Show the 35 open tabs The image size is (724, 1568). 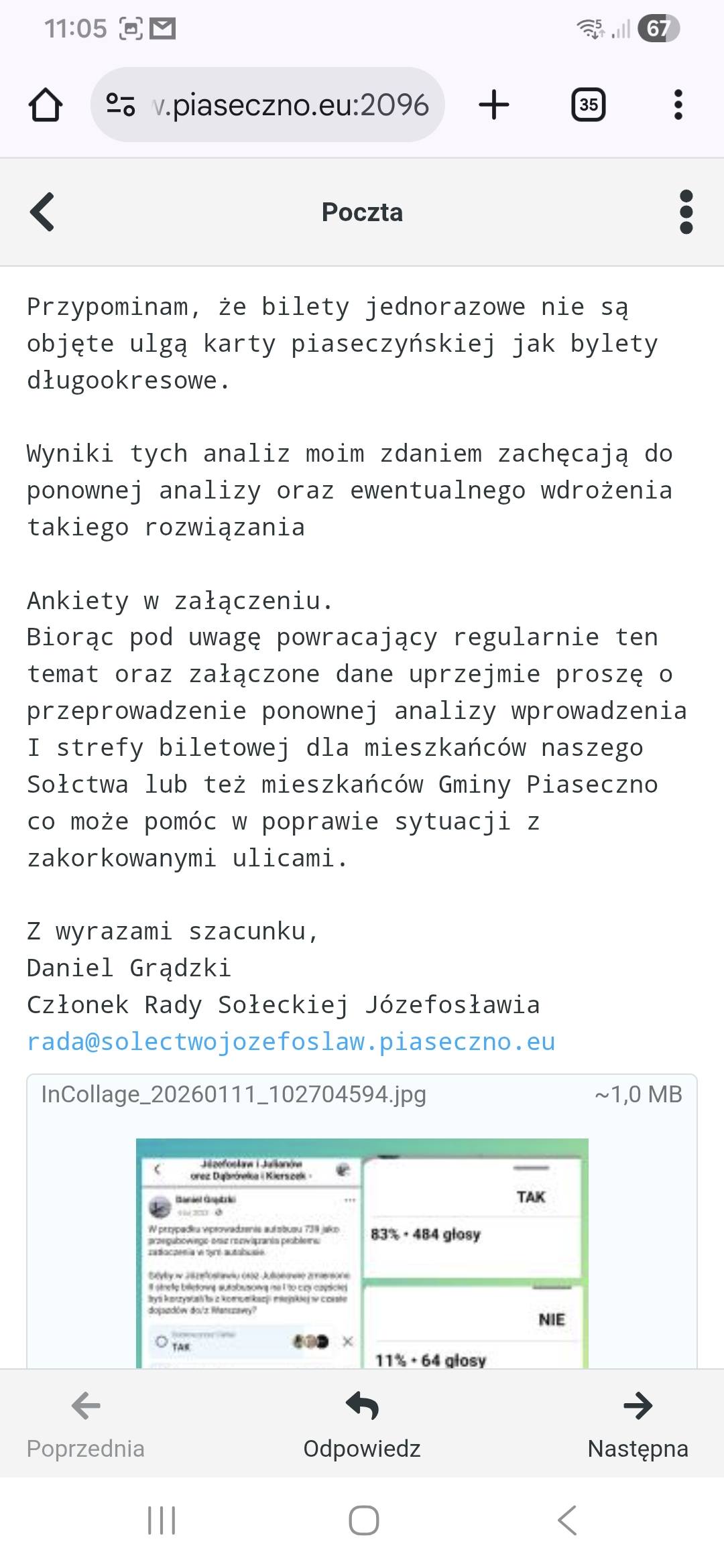pos(588,105)
